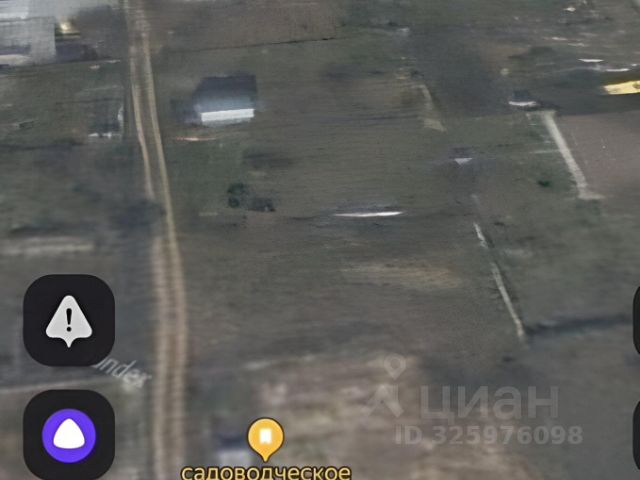Image resolution: width=640 pixels, height=480 pixels.
Task: Select the садоводческое map pin
Action: [x=265, y=438]
